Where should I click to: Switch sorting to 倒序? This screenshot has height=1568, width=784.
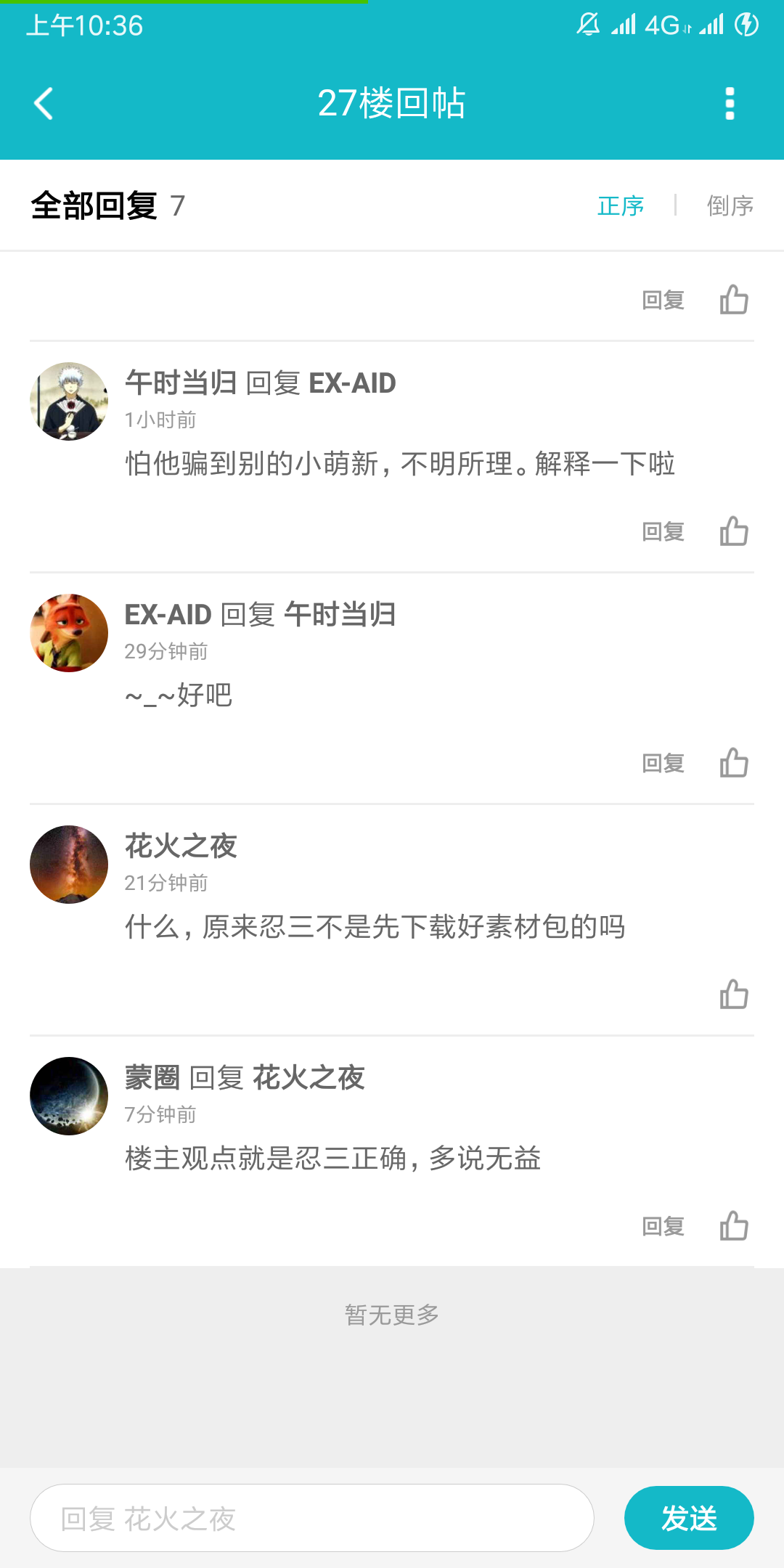click(730, 206)
